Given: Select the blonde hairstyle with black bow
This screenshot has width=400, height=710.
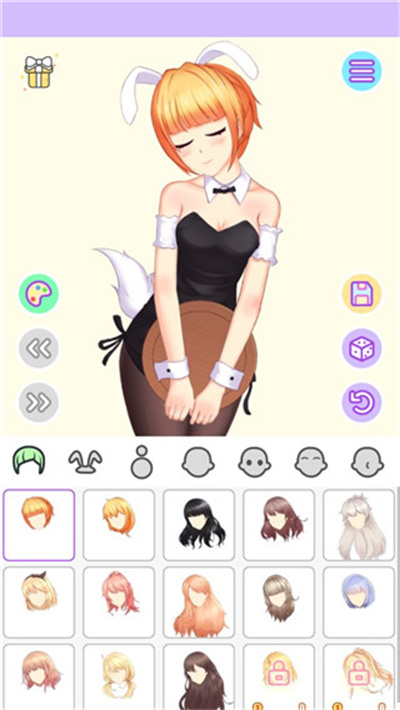Looking at the screenshot, I should (39, 602).
